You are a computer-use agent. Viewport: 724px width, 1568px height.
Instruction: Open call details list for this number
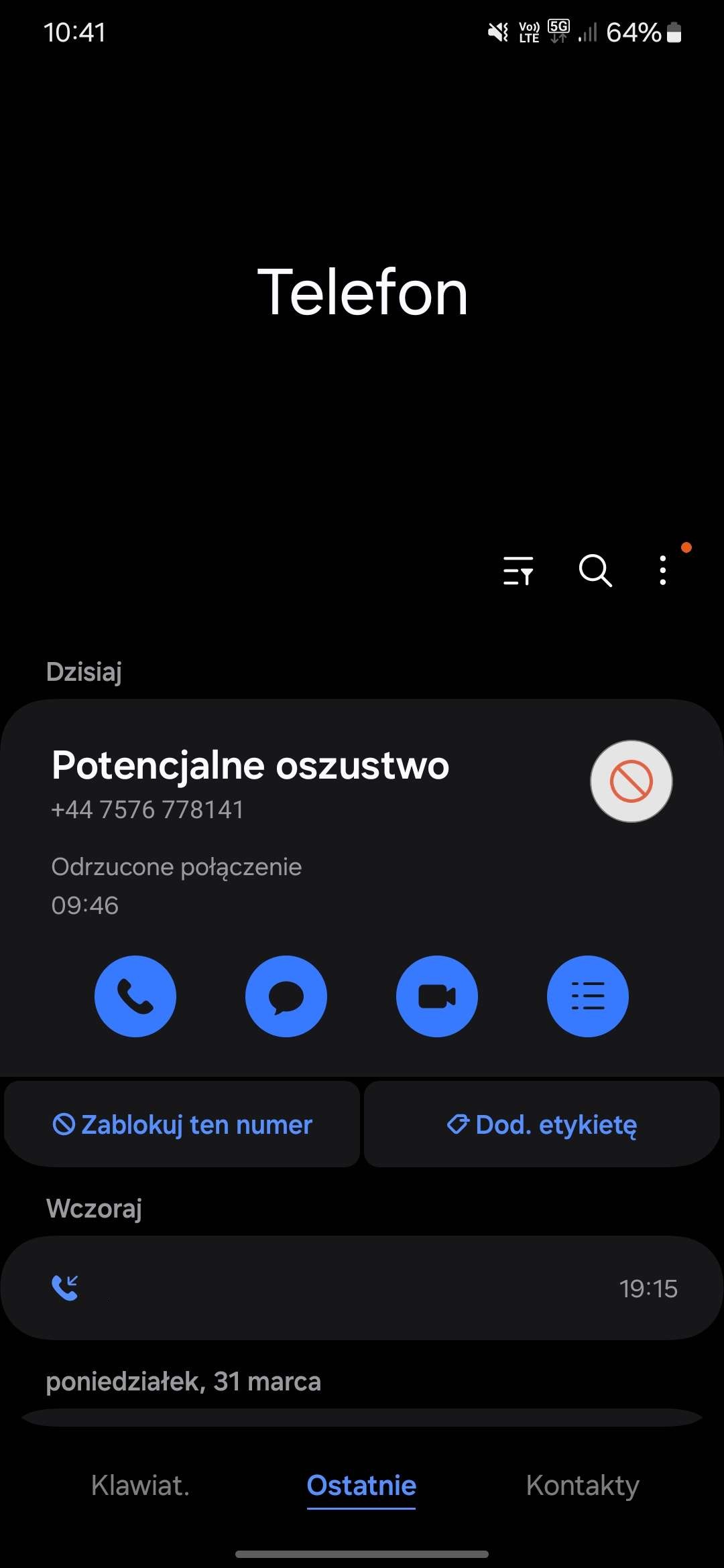click(588, 996)
